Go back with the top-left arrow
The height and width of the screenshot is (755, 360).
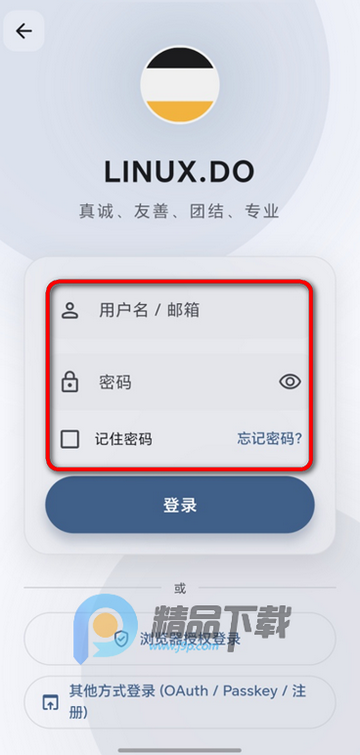(24, 31)
